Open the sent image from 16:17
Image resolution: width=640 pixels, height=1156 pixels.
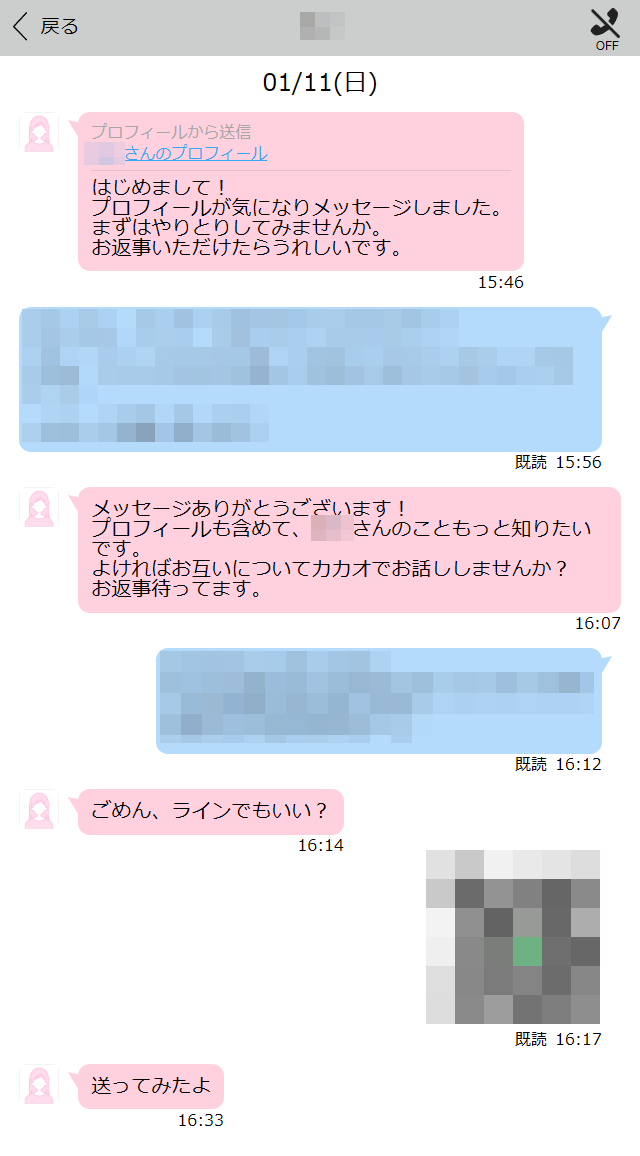pos(513,937)
